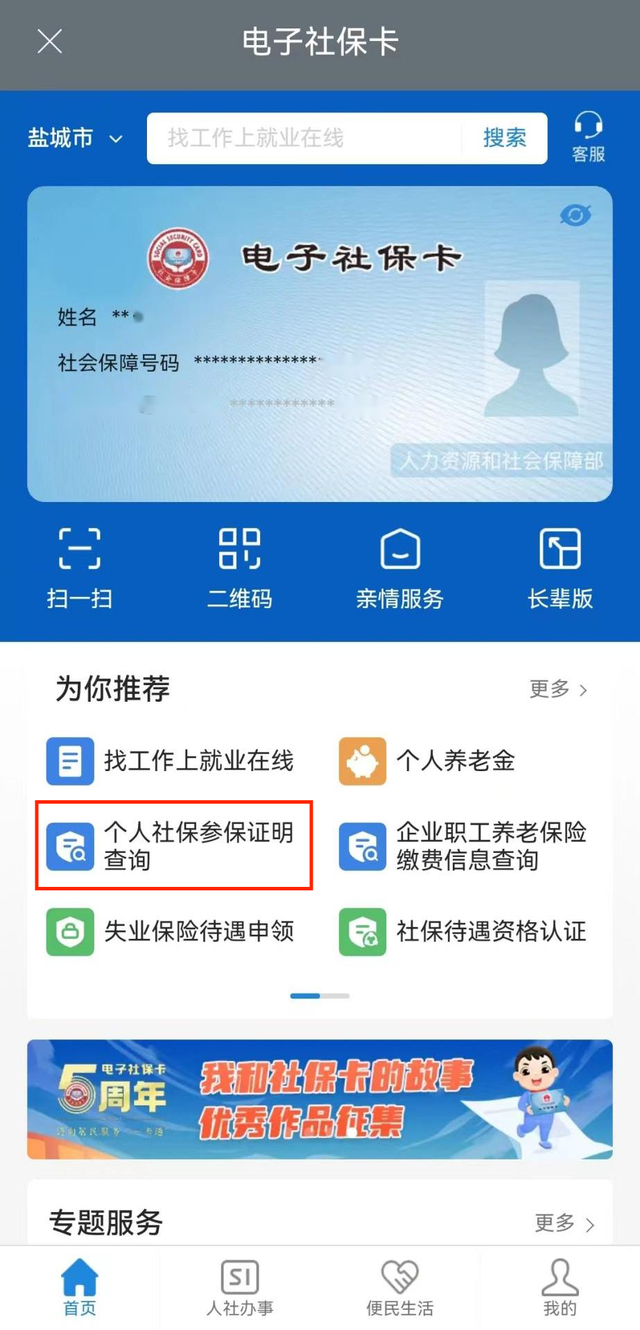Open the 盐城市 city selector
The height and width of the screenshot is (1330, 640).
pyautogui.click(x=76, y=138)
